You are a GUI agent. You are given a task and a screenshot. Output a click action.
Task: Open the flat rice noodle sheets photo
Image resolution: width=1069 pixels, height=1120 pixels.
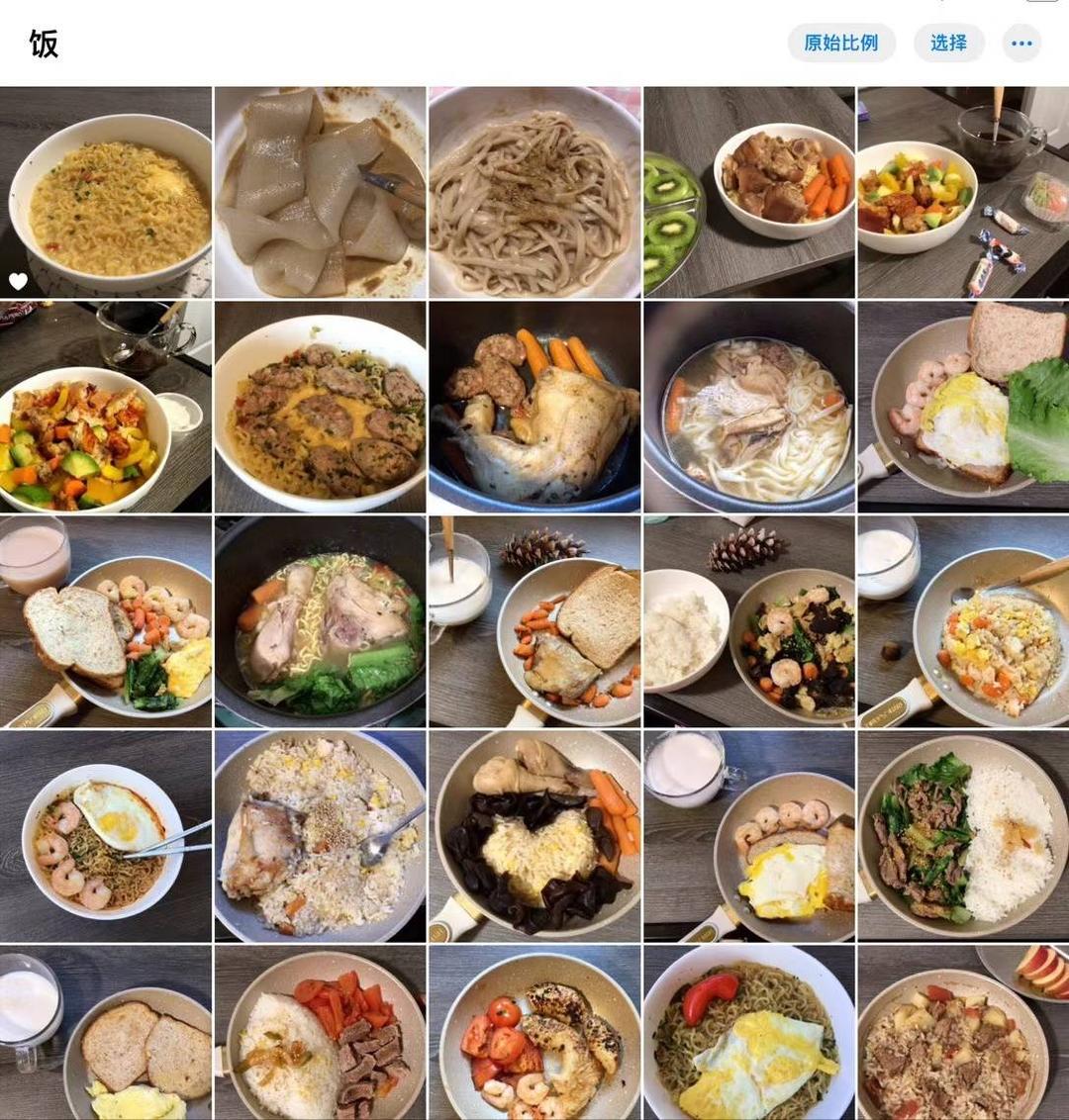320,193
